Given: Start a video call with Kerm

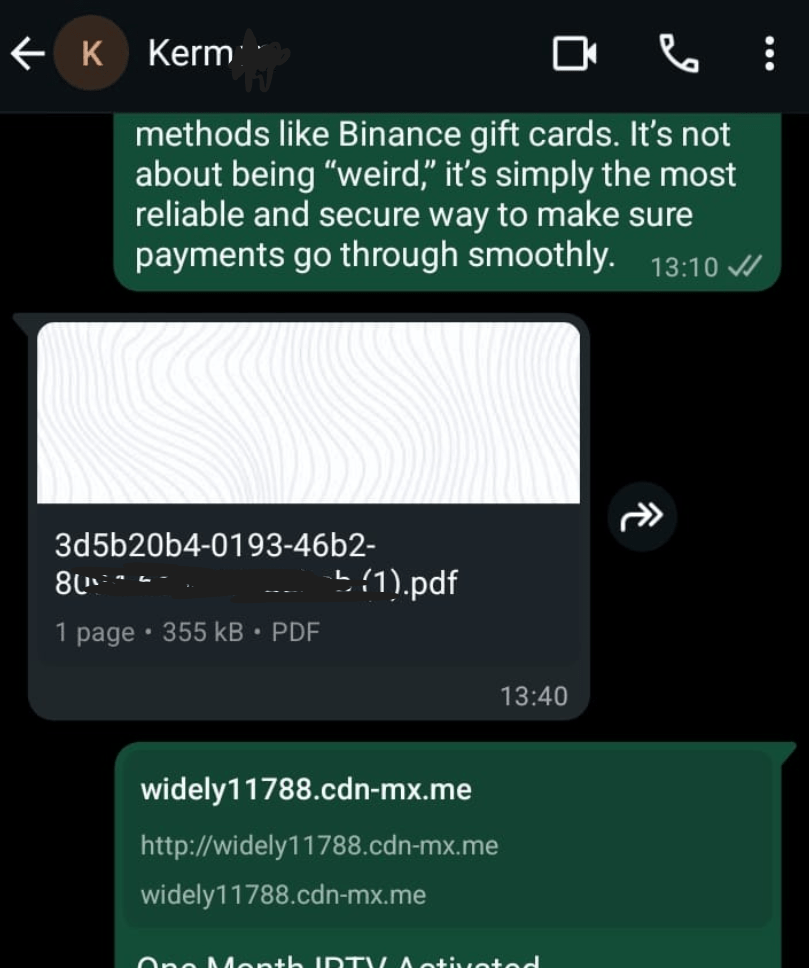Looking at the screenshot, I should pos(575,54).
